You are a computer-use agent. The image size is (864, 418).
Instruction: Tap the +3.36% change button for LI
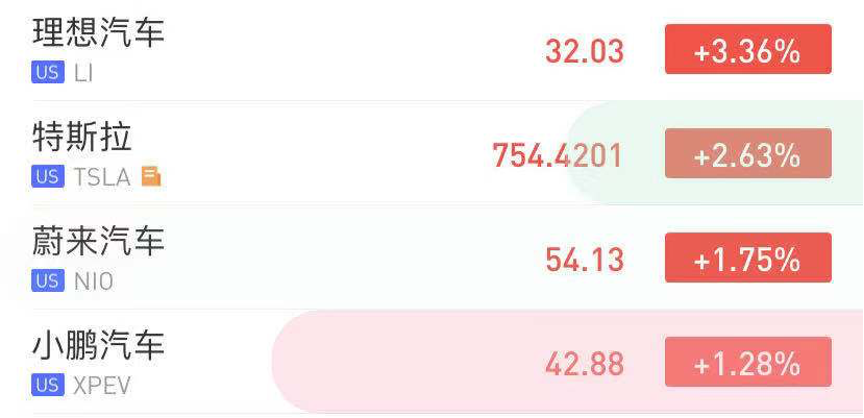point(748,50)
